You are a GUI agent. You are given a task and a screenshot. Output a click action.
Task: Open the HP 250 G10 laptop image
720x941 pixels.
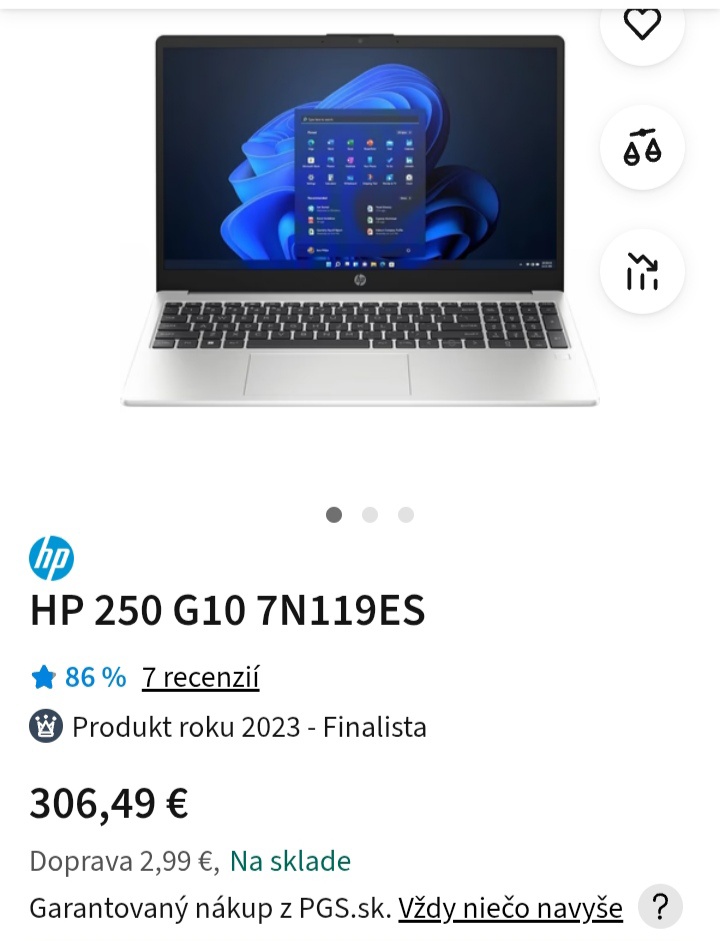pos(360,220)
